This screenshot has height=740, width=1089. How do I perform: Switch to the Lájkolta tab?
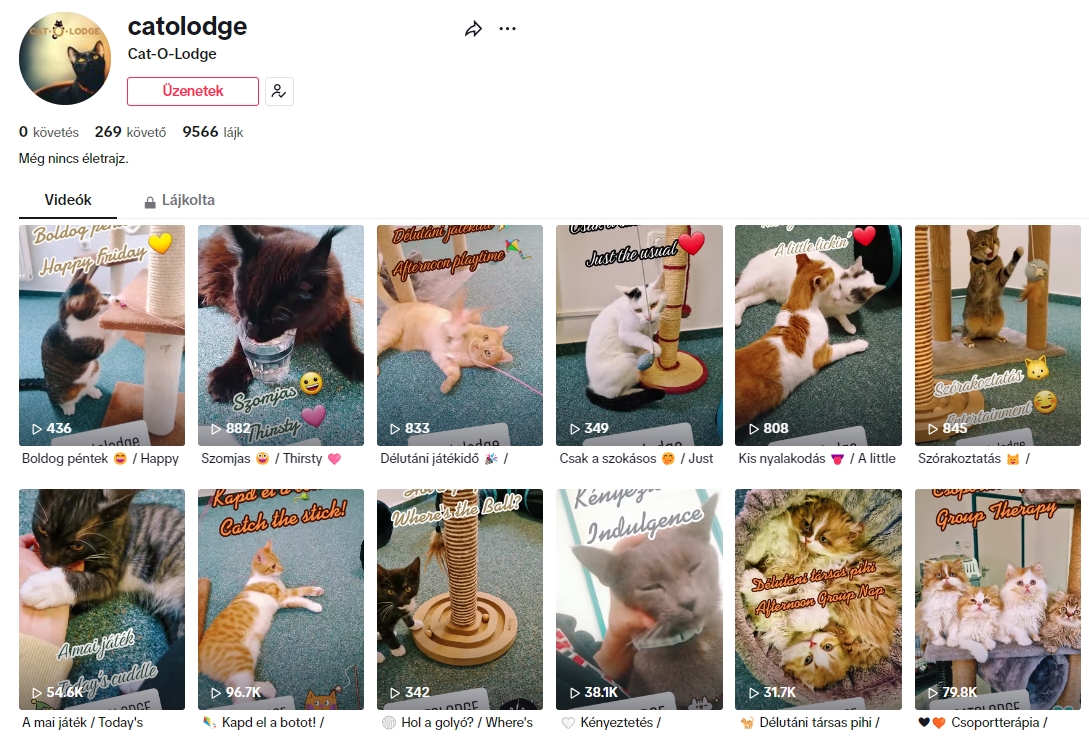(180, 200)
